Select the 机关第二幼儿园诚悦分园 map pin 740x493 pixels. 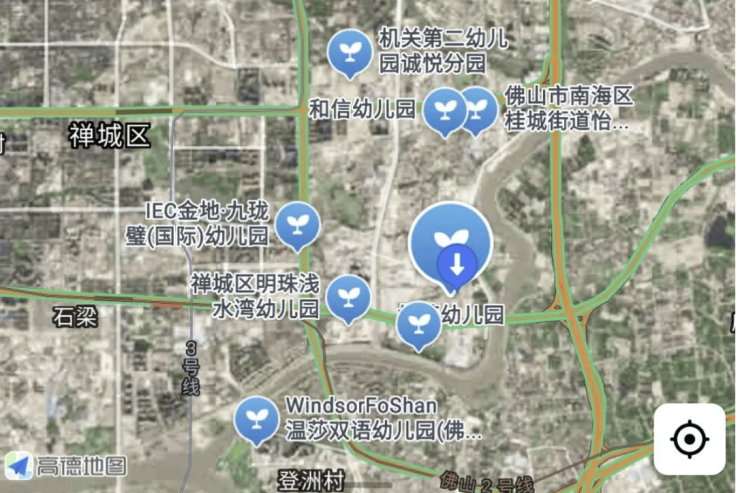coord(350,51)
